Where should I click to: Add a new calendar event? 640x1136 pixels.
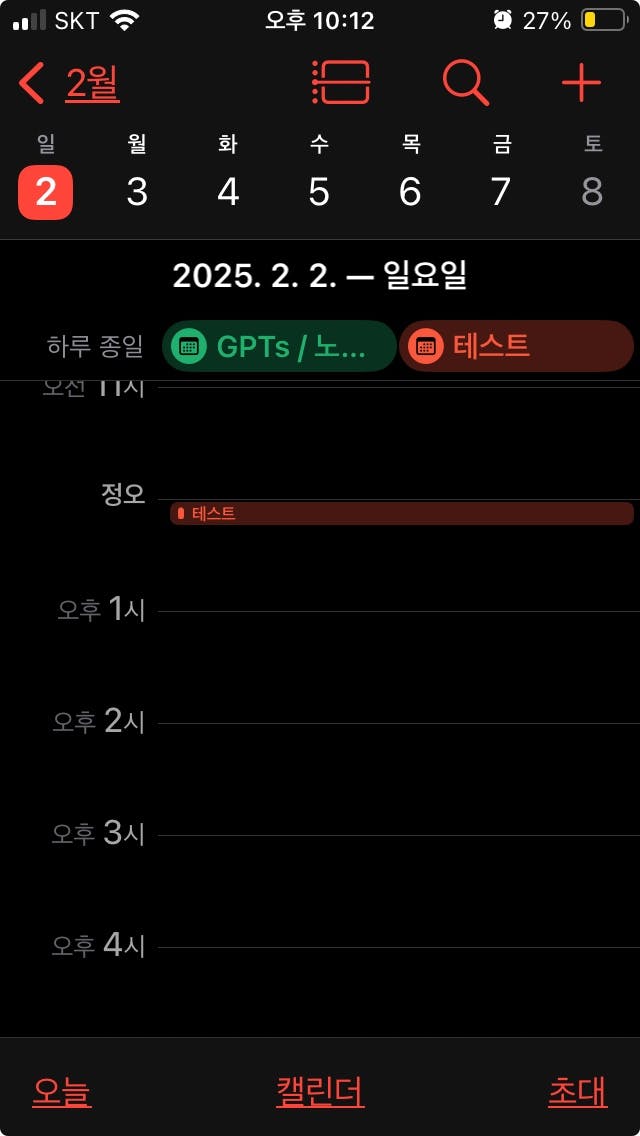[581, 83]
